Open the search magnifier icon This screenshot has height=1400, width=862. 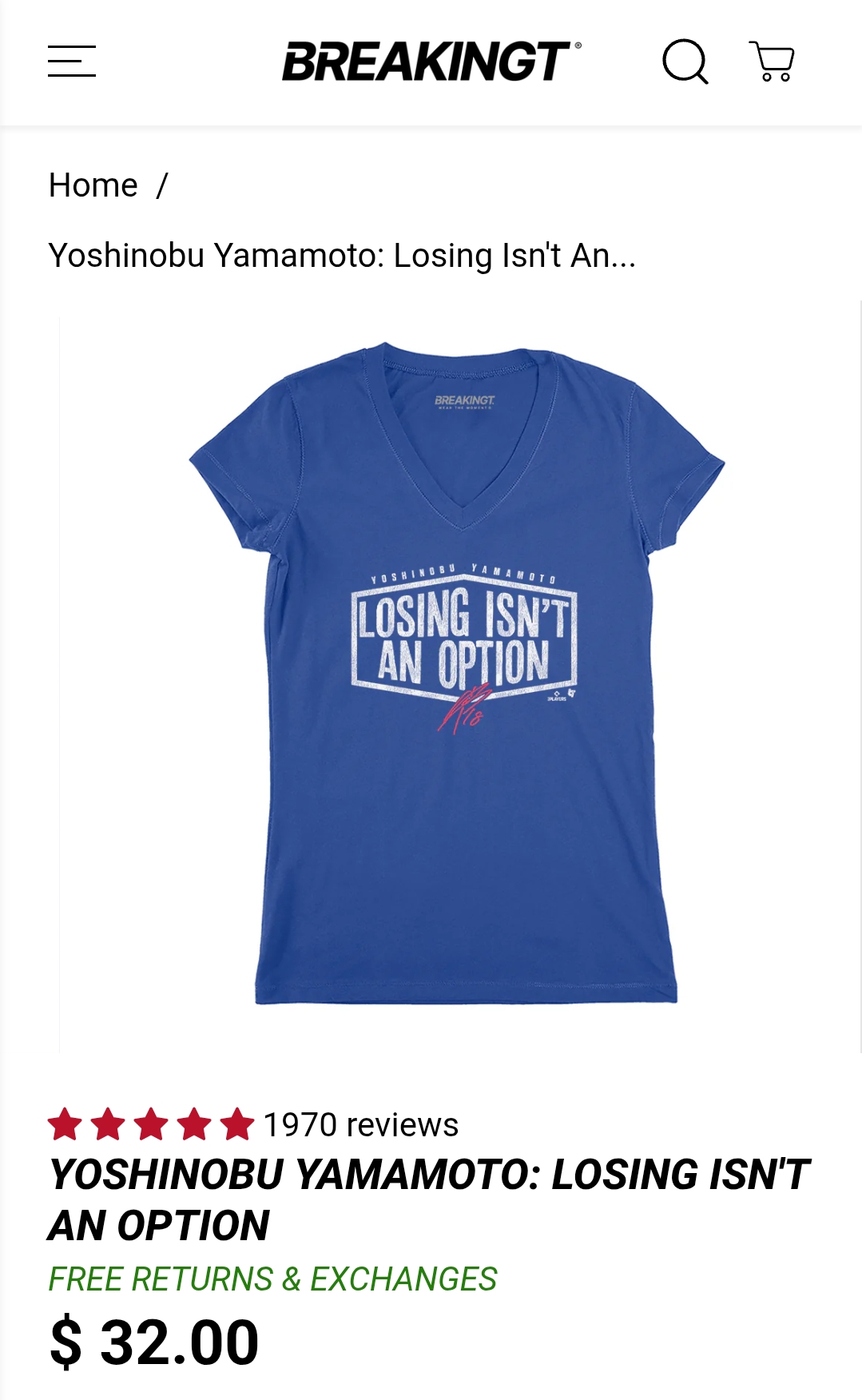(685, 62)
